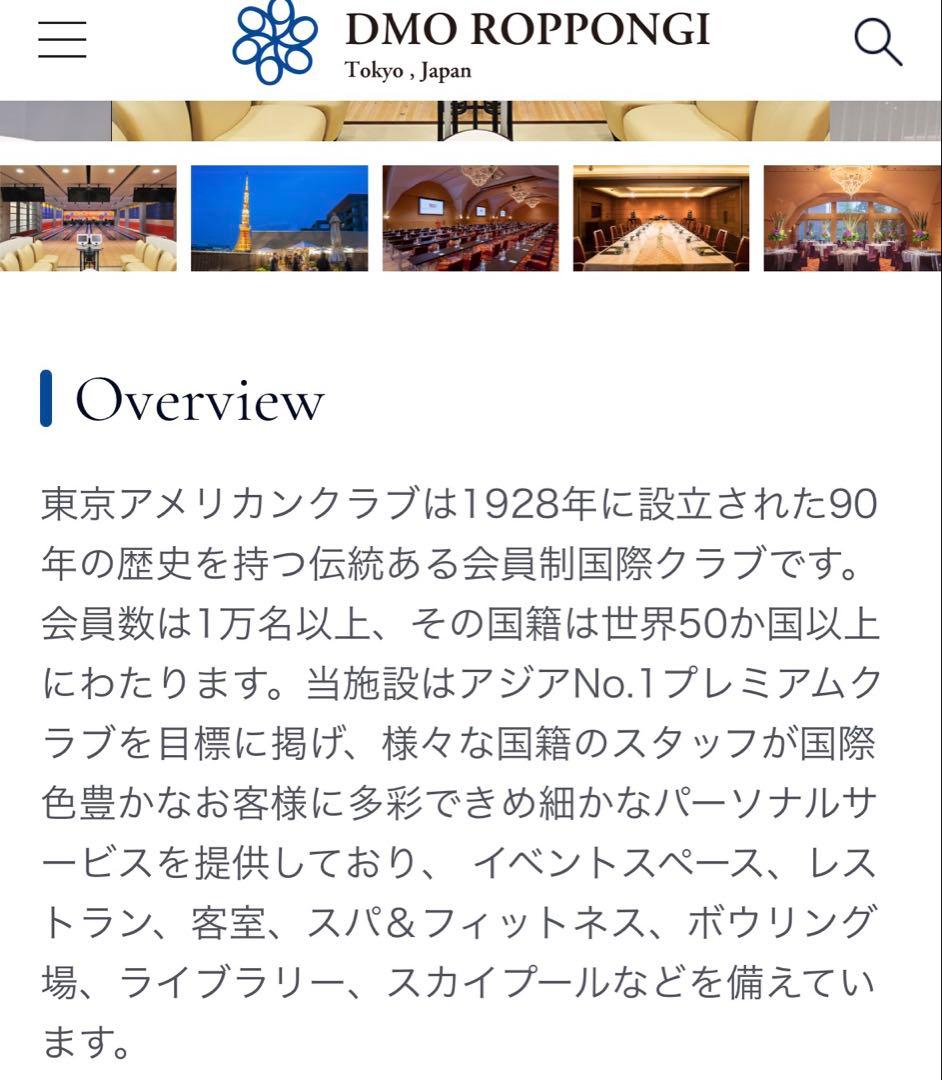Open the dining room with chandeliers image
This screenshot has height=1080, width=942.
[855, 216]
